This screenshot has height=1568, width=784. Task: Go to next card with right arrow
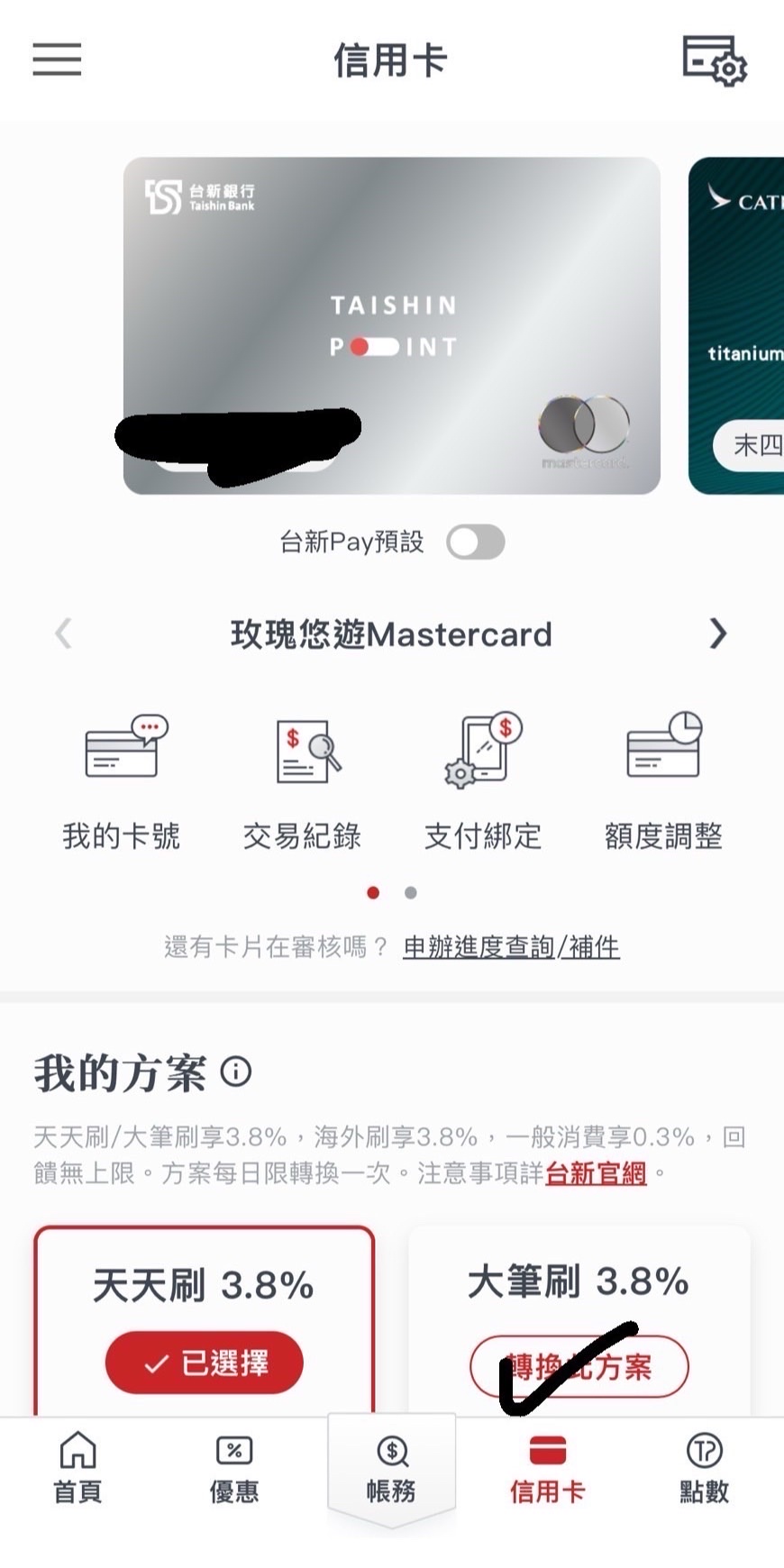717,634
